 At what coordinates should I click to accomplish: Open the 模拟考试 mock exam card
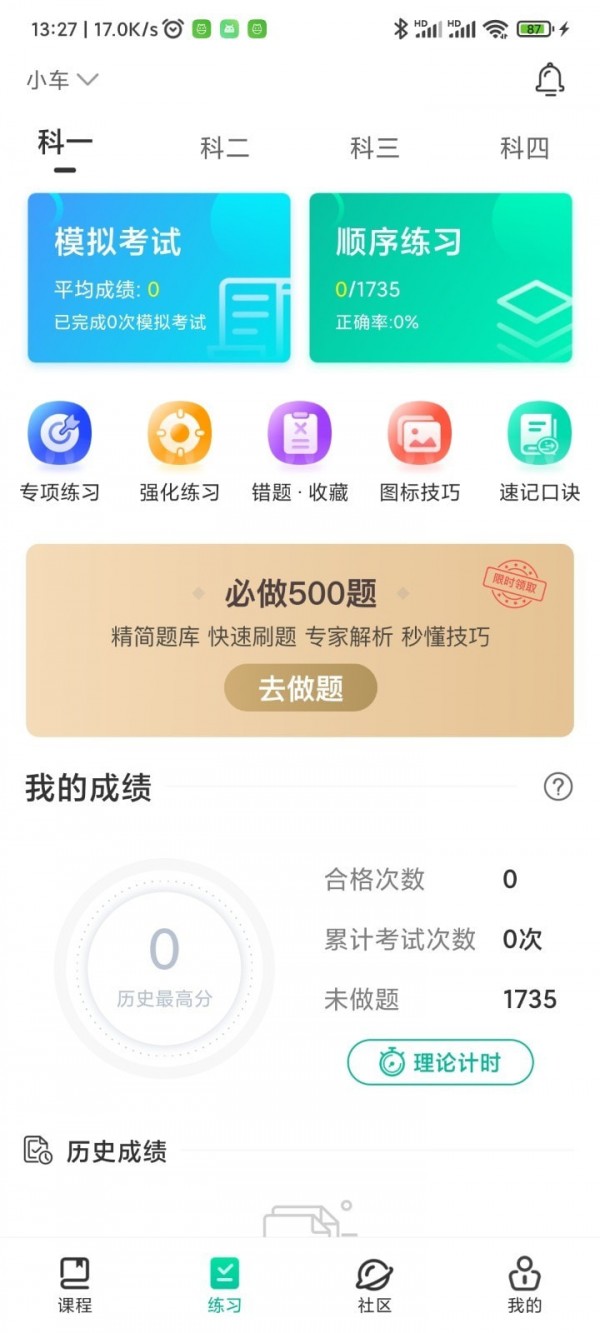159,277
